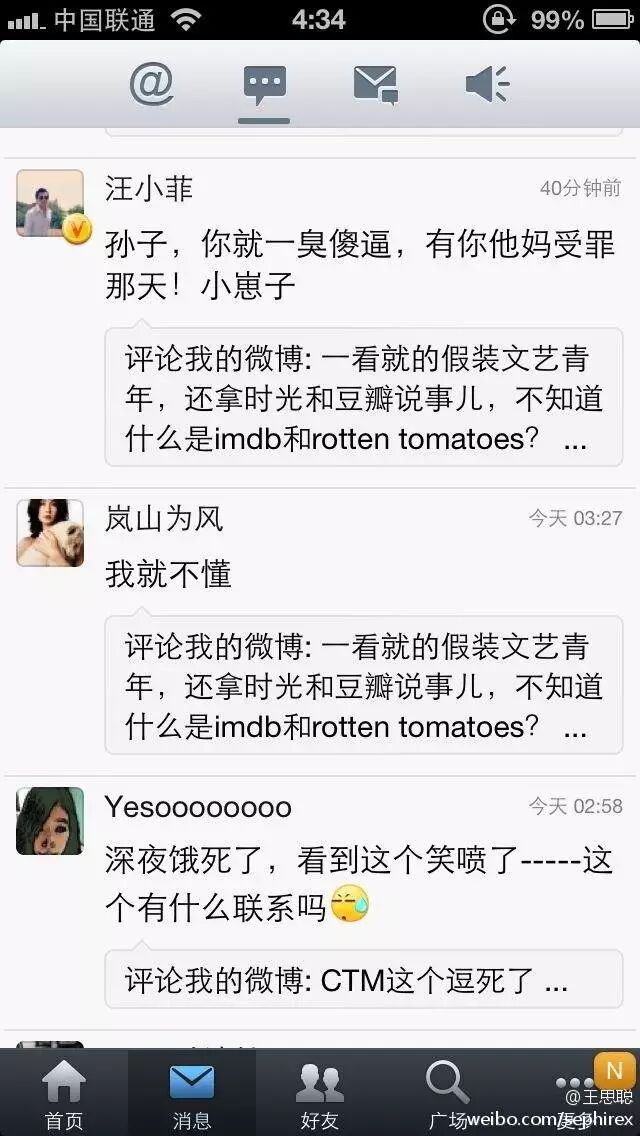Tap 汪小菲's profile avatar
640x1136 pixels.
[x=50, y=204]
